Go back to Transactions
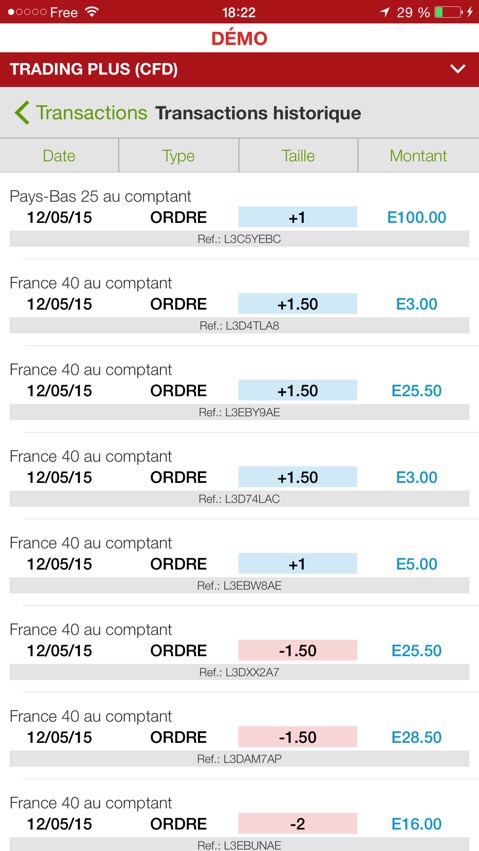The image size is (479, 851). [80, 113]
